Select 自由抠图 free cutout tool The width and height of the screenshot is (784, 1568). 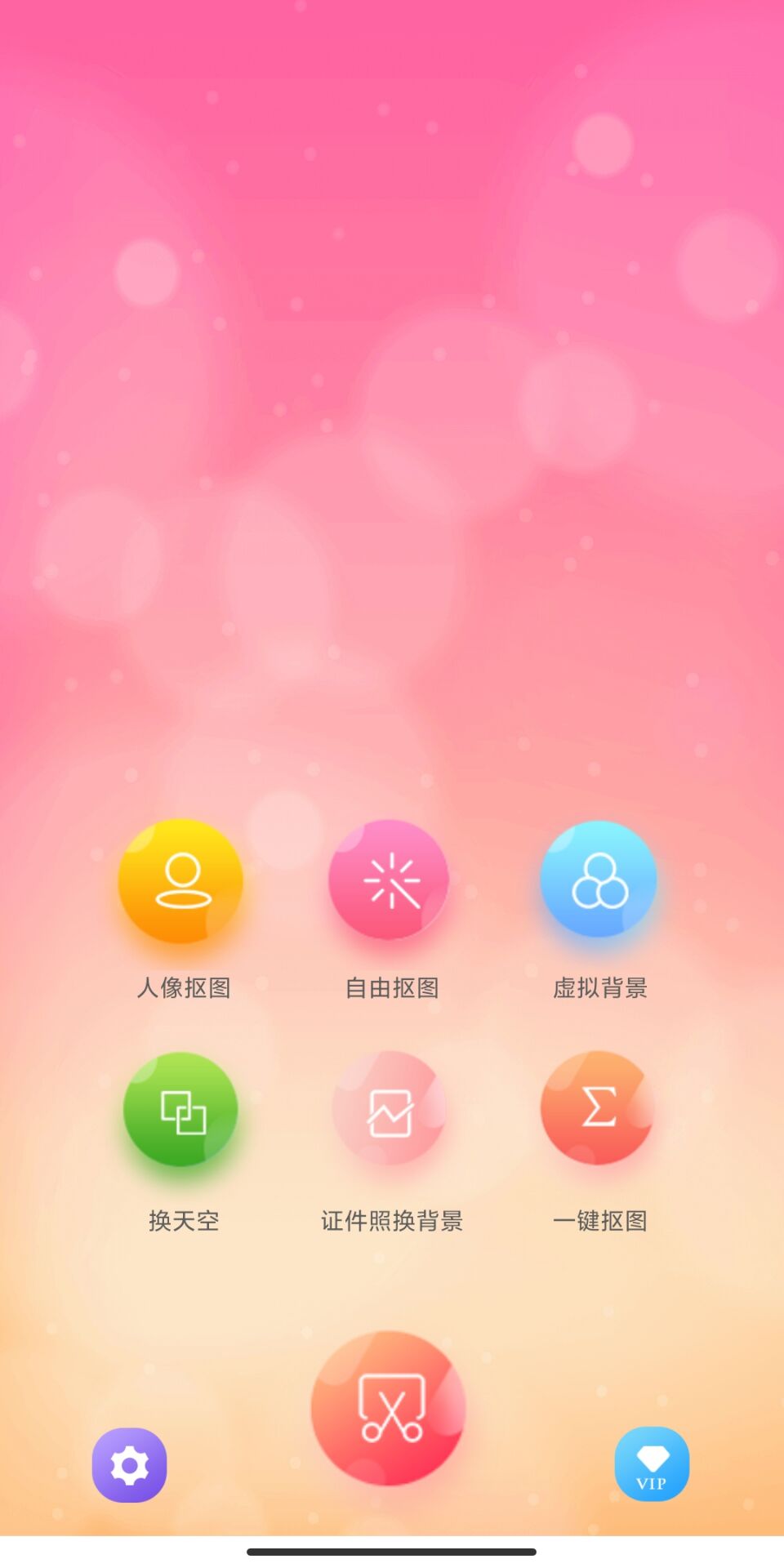390,880
